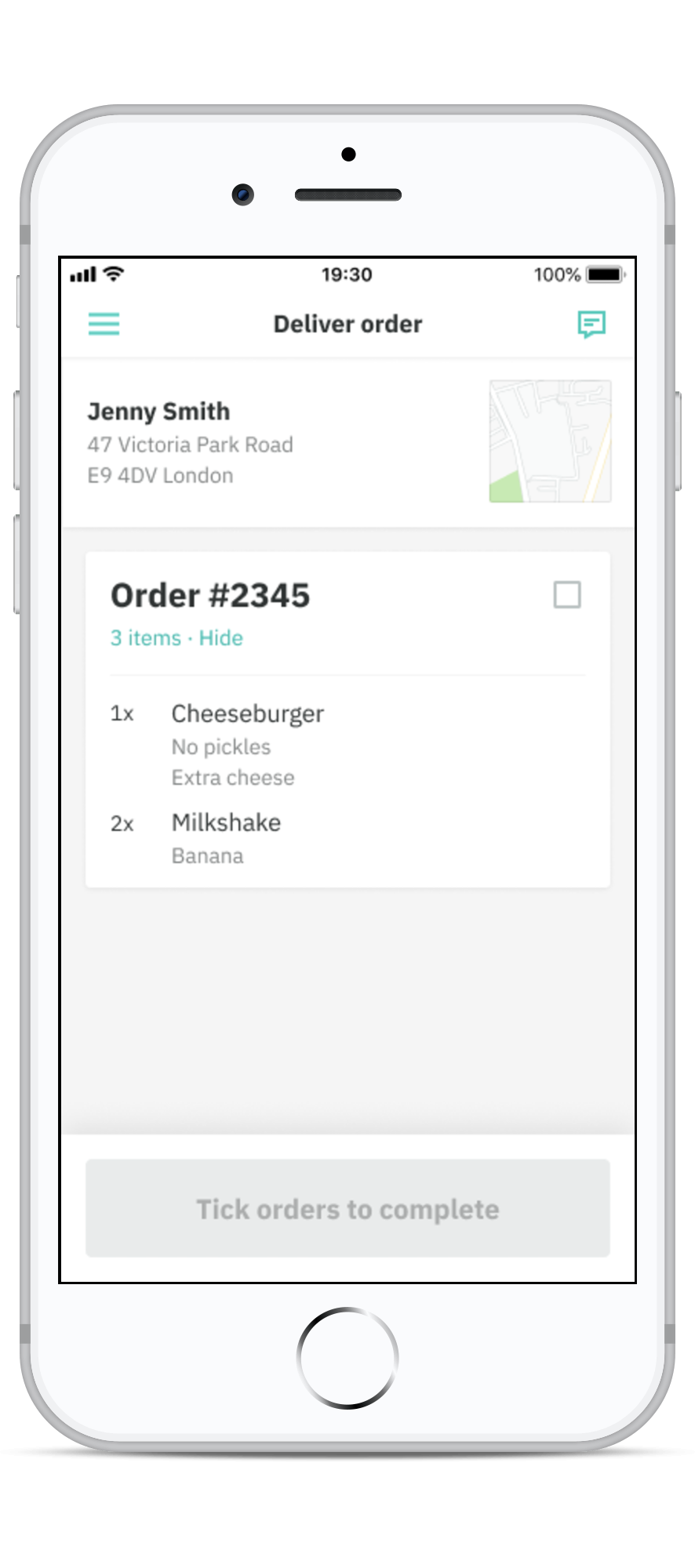Open the hamburger menu
The width and height of the screenshot is (695, 1568).
point(104,324)
